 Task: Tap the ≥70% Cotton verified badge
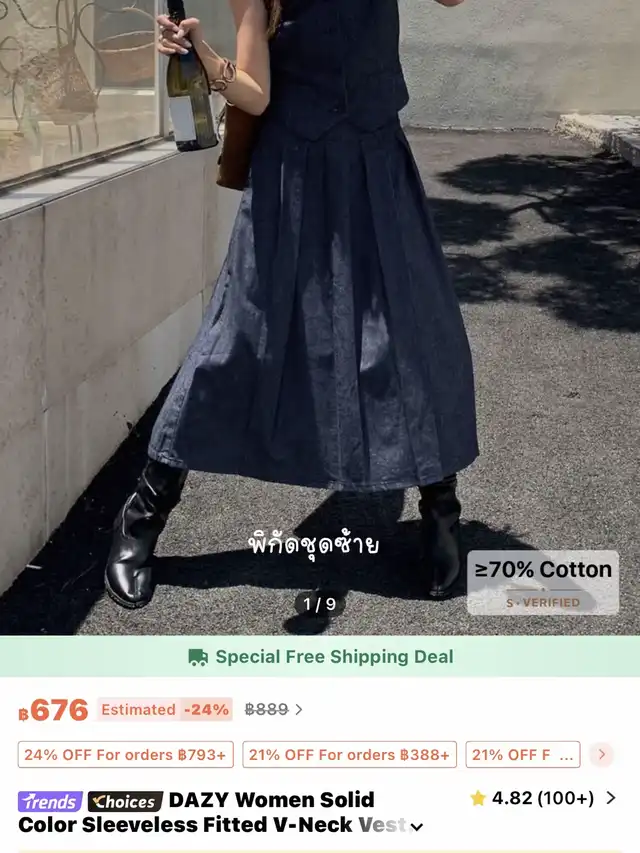pos(542,583)
